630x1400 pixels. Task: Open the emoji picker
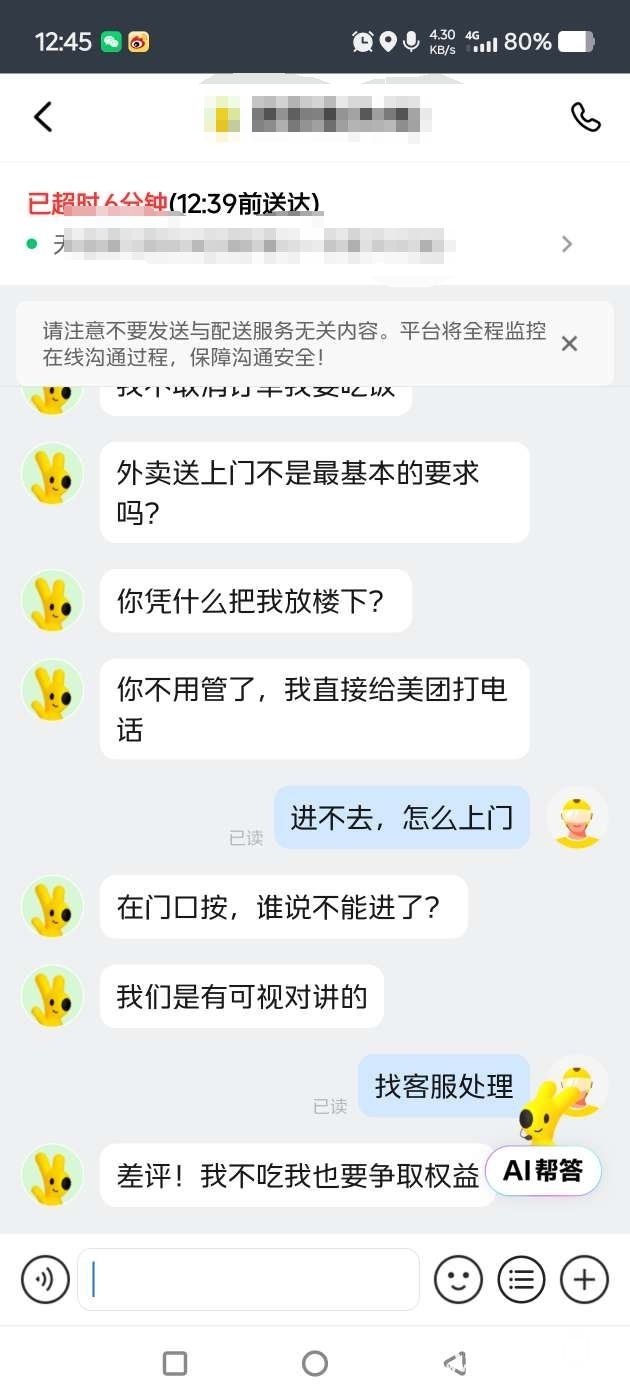[458, 1279]
